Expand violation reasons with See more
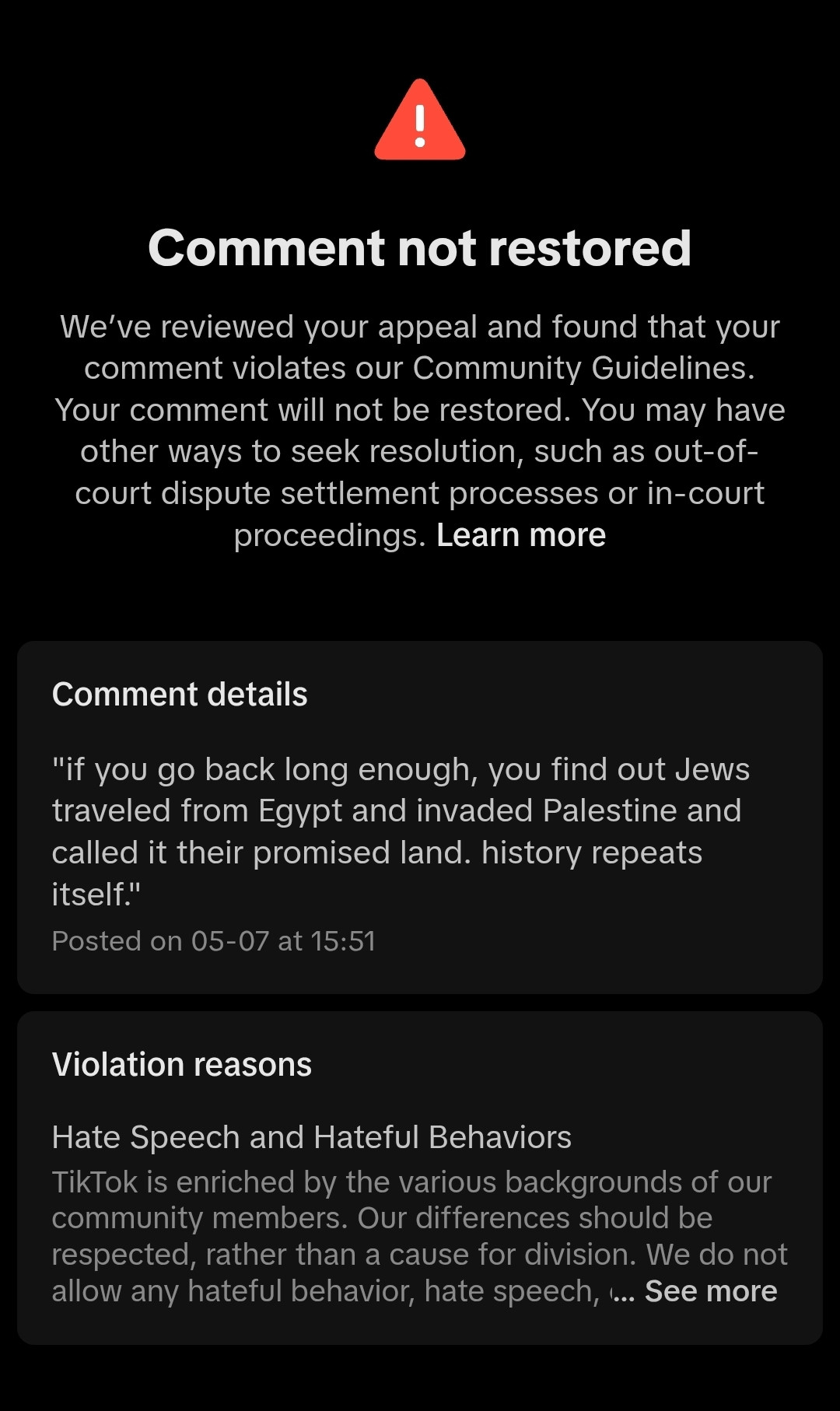 [x=711, y=1291]
